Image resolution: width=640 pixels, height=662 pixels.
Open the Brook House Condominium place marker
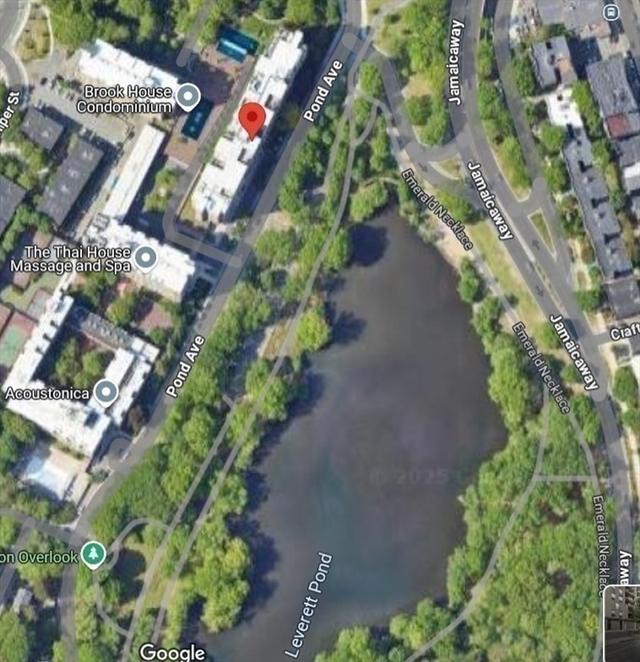pos(188,97)
